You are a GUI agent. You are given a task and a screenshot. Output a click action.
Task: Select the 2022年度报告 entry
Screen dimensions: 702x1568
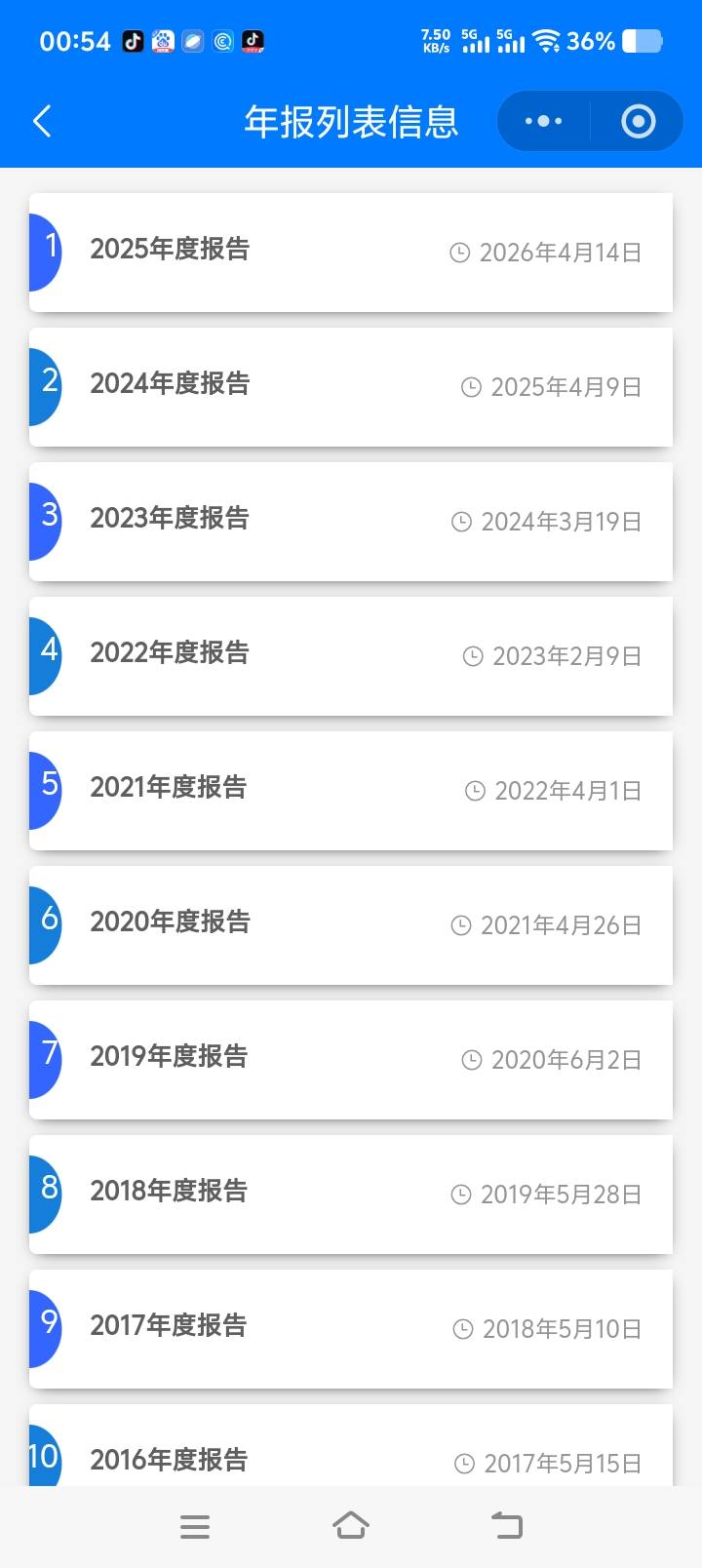[351, 656]
